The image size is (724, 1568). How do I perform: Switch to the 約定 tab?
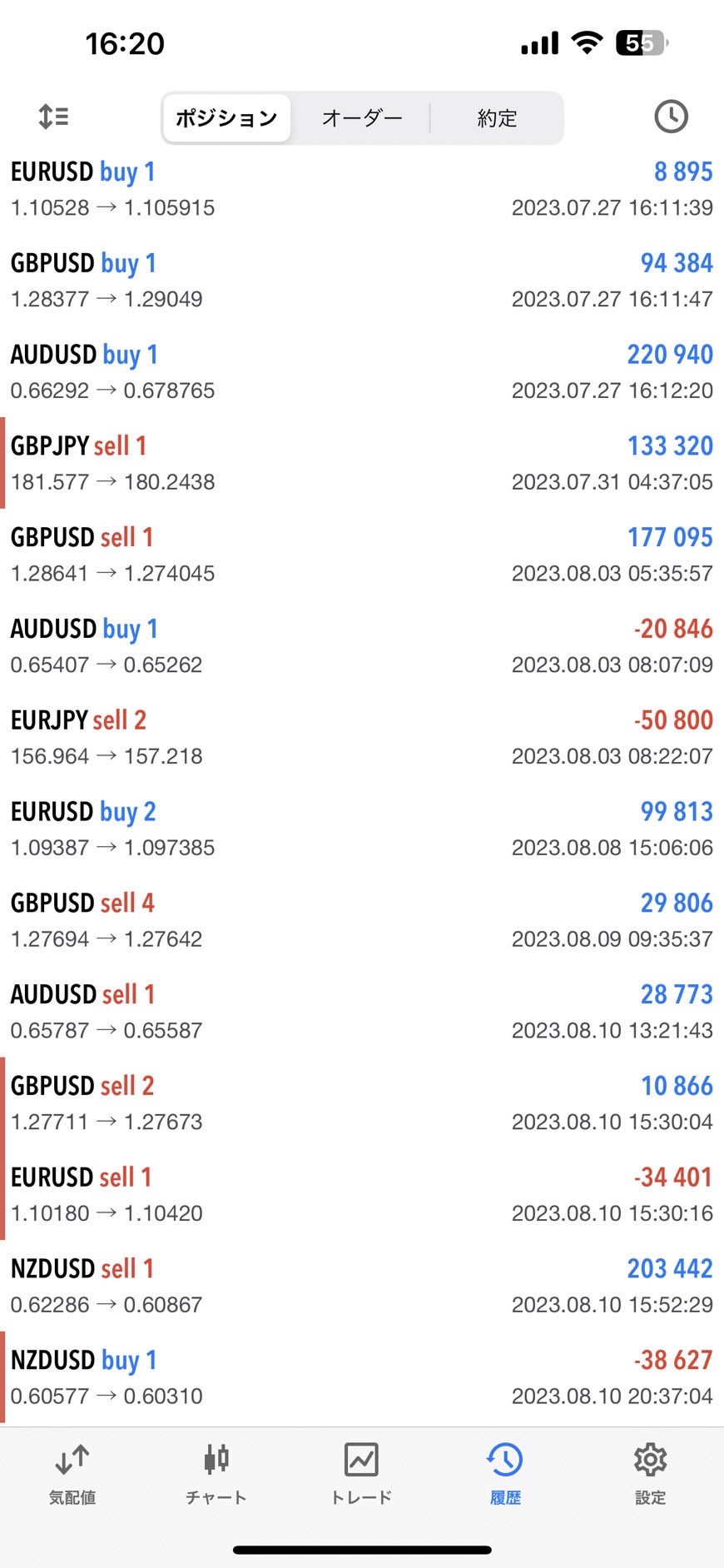coord(497,118)
